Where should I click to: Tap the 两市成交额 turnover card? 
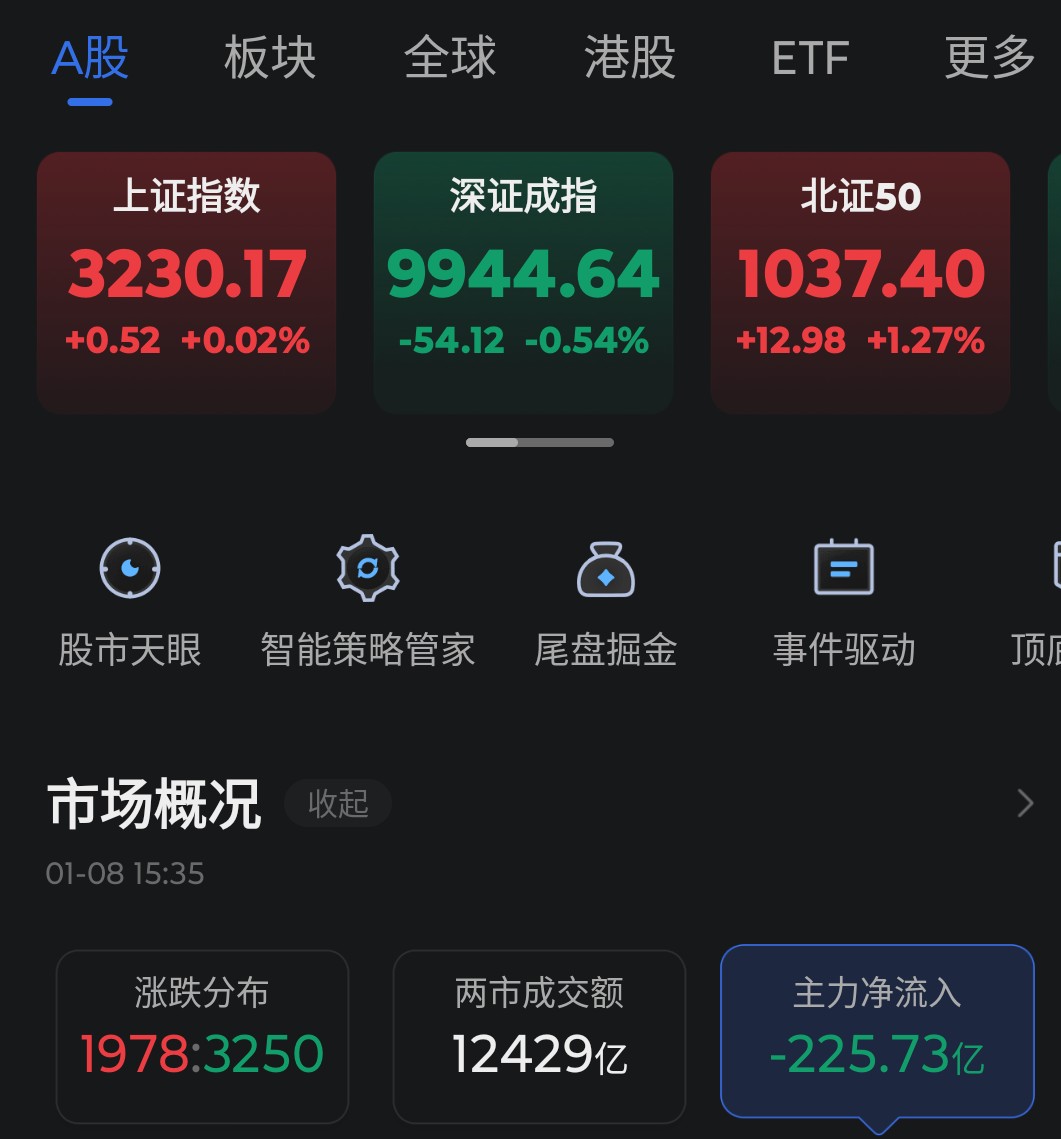[539, 1036]
